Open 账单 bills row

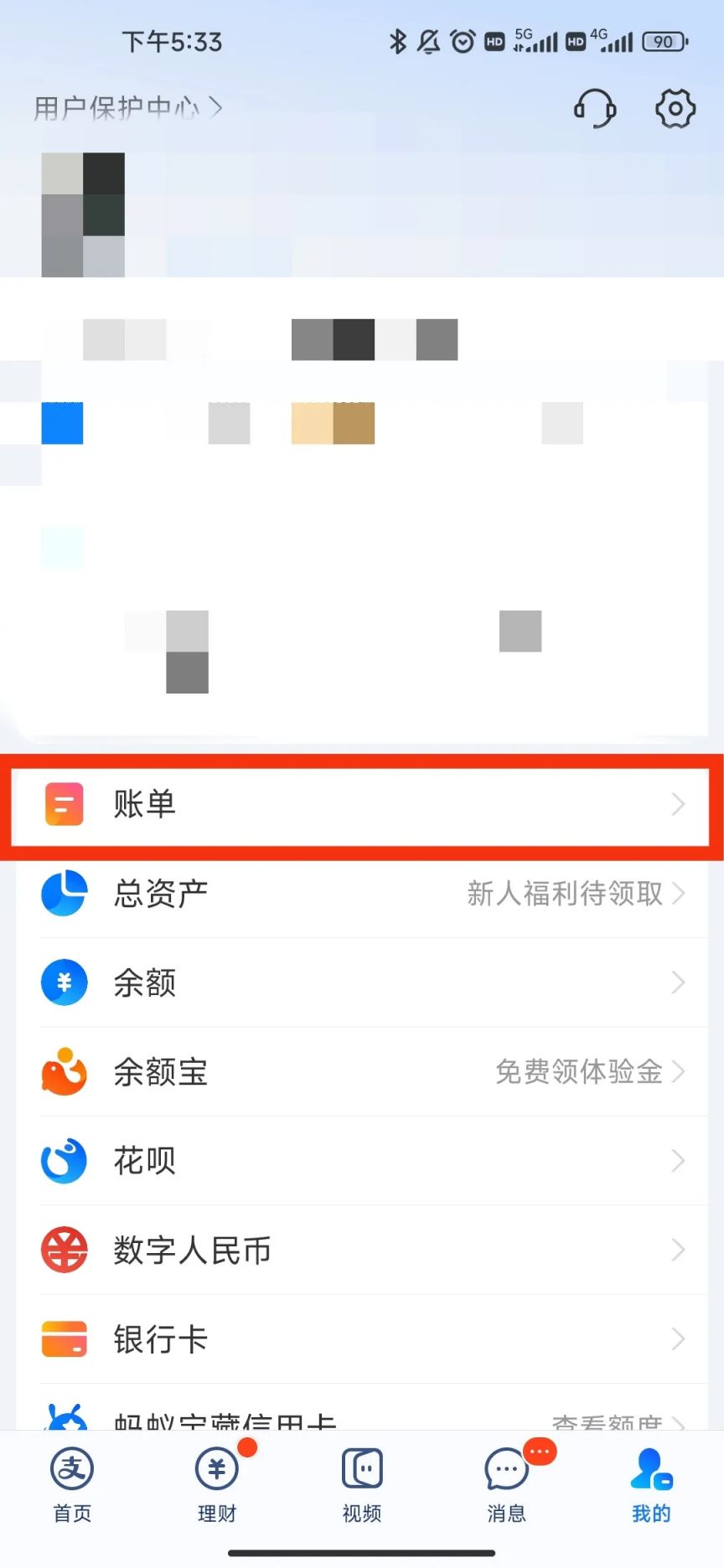(360, 805)
